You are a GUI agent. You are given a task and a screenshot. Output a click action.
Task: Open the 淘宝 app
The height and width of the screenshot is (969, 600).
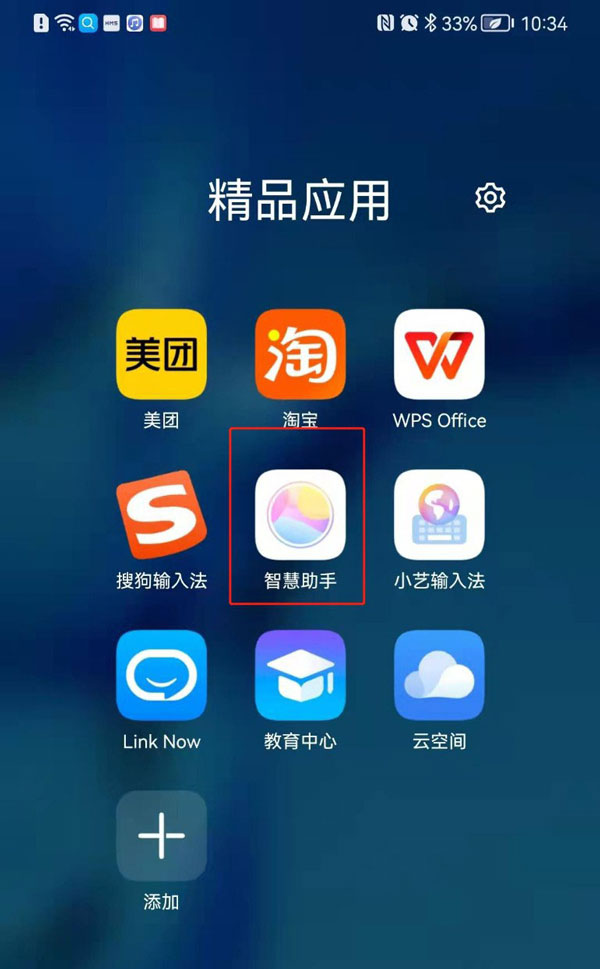(300, 355)
